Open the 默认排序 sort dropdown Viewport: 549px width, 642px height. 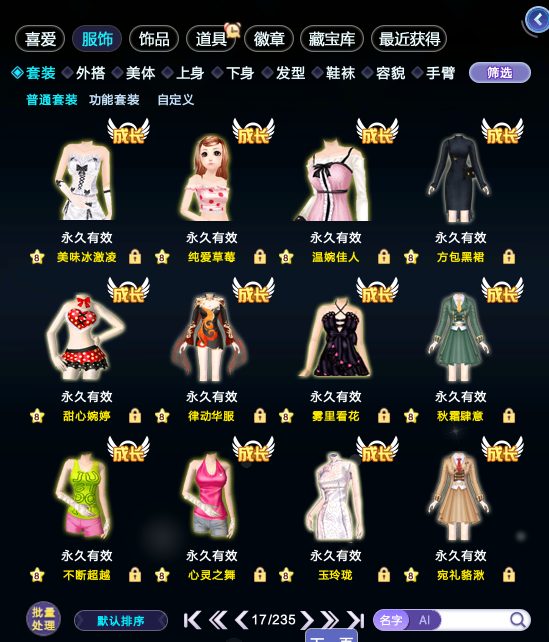tap(121, 621)
